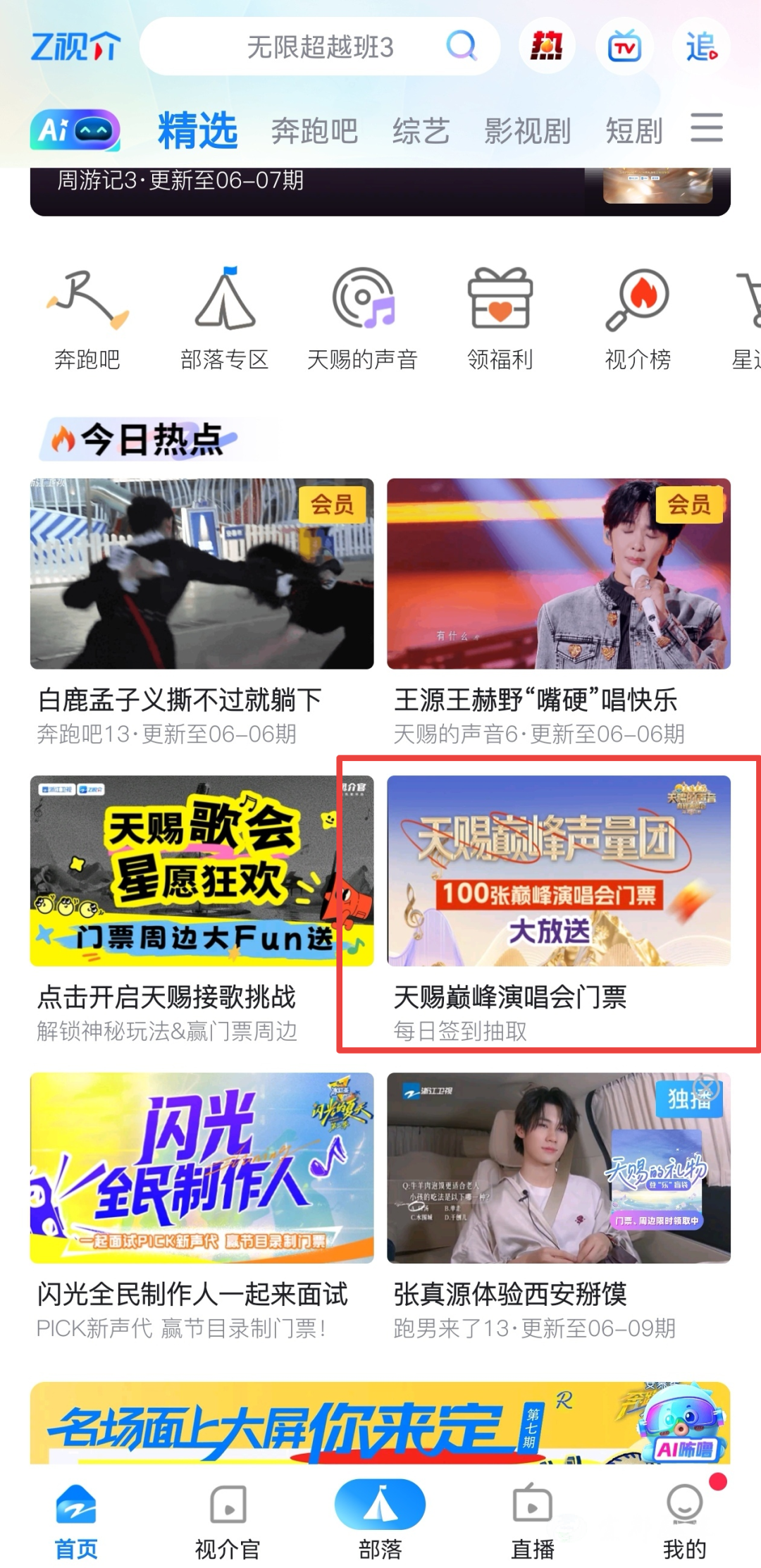The image size is (761, 1568).
Task: Open the TV icon in top bar
Action: (x=624, y=47)
